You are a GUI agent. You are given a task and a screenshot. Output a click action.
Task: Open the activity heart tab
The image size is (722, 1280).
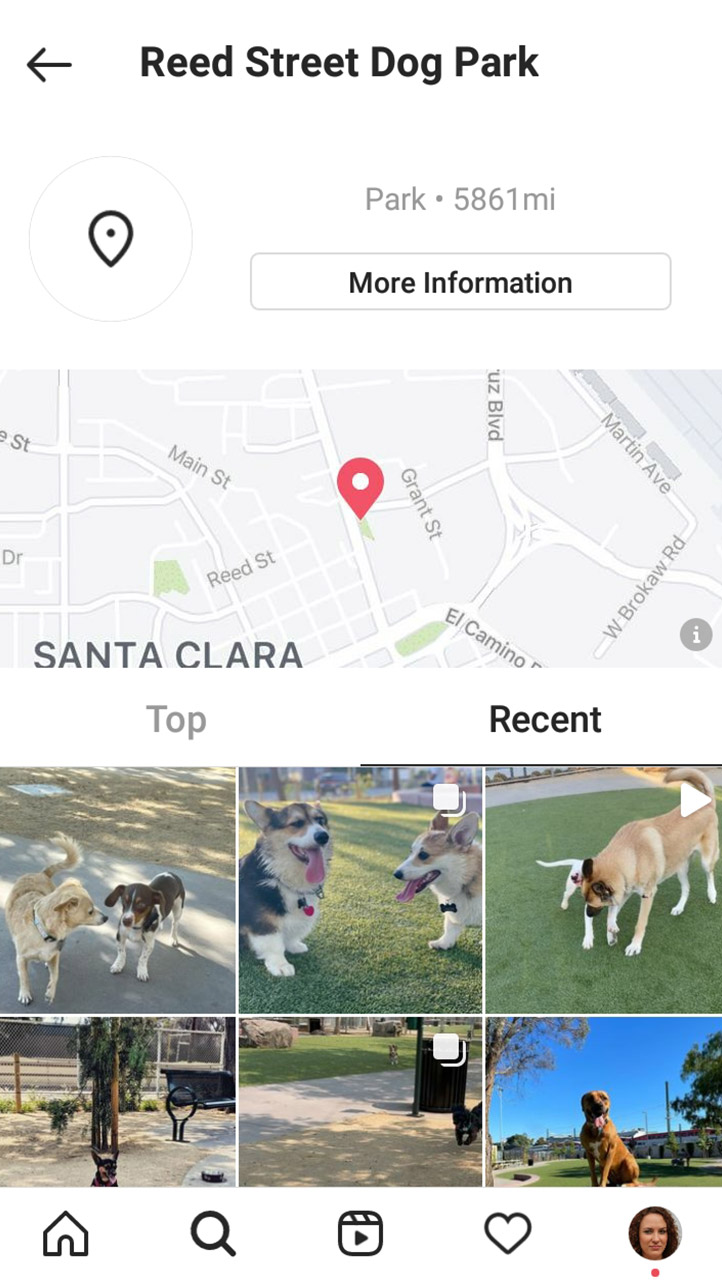tap(507, 1235)
